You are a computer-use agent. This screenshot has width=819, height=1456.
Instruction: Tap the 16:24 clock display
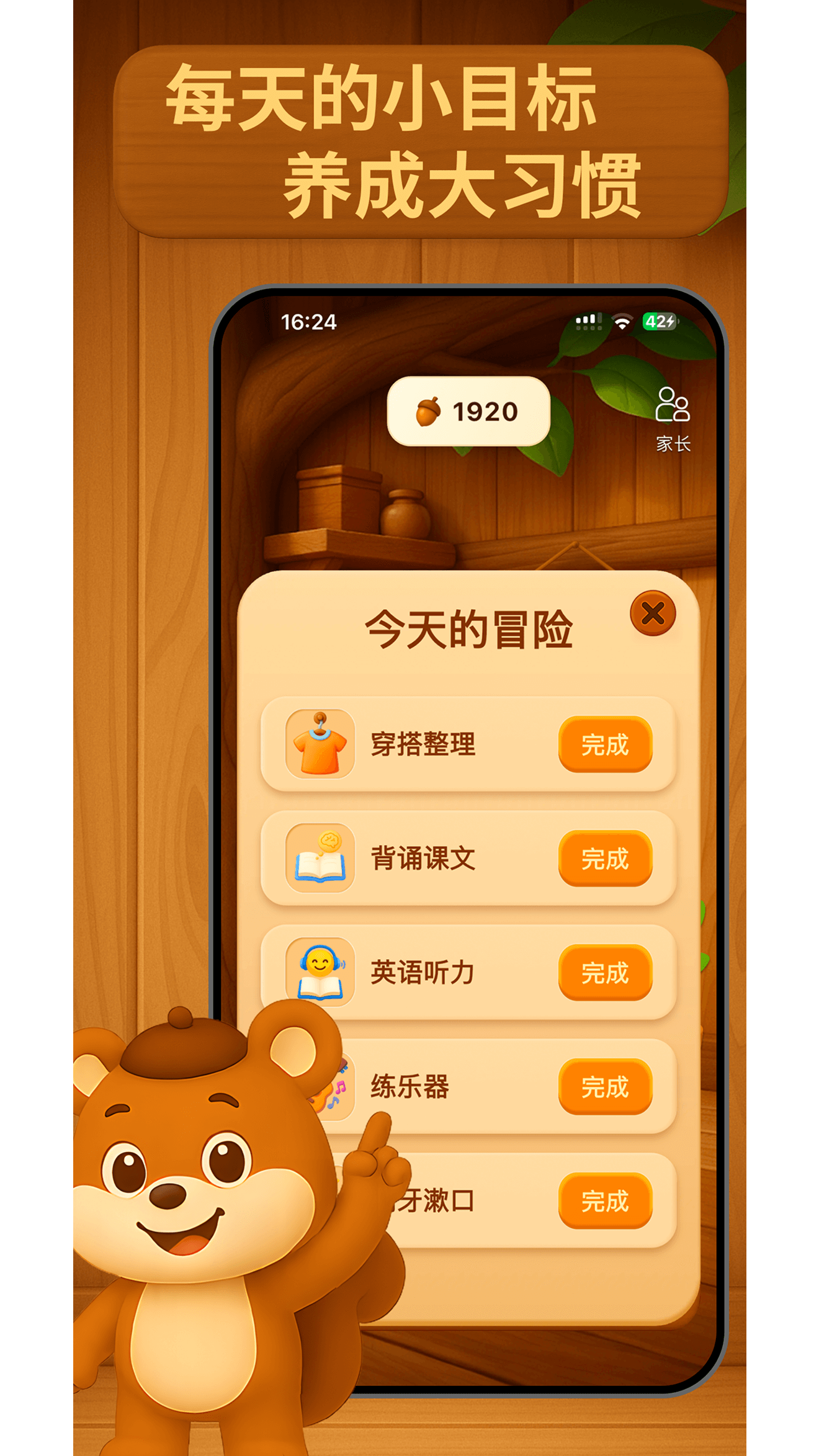coord(308,321)
